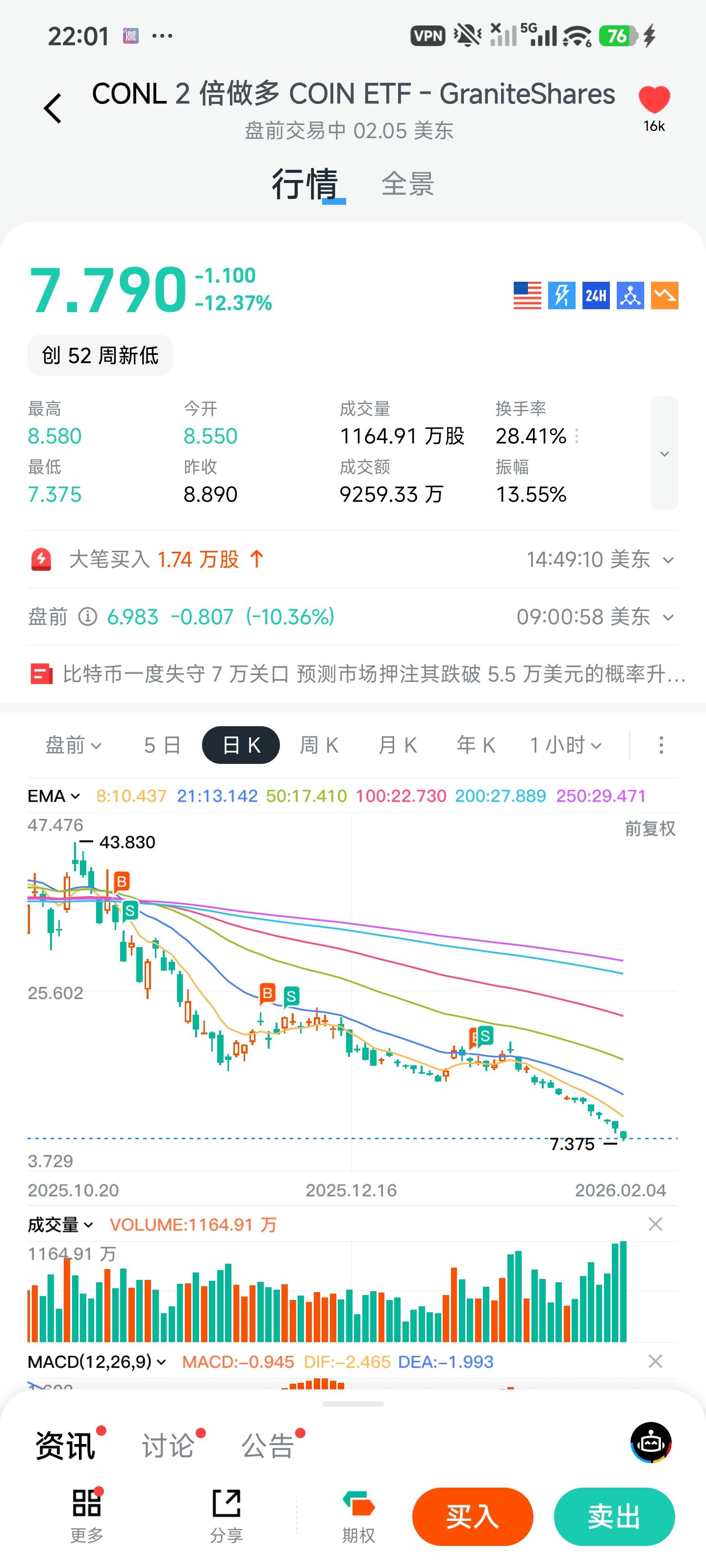
Task: Close the MACD indicator panel
Action: click(x=655, y=1362)
